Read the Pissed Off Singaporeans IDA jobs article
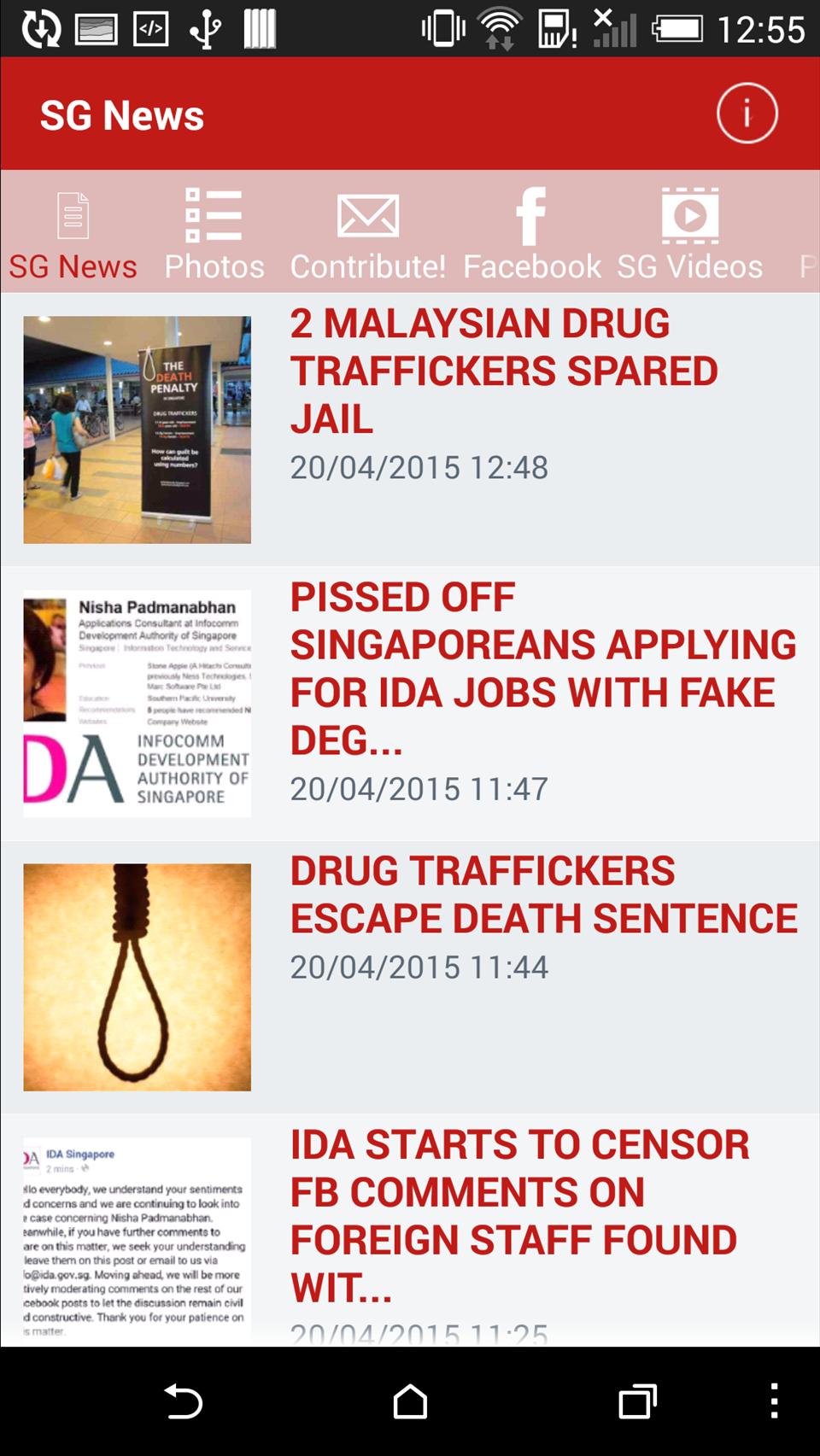820x1456 pixels. pyautogui.click(x=543, y=668)
